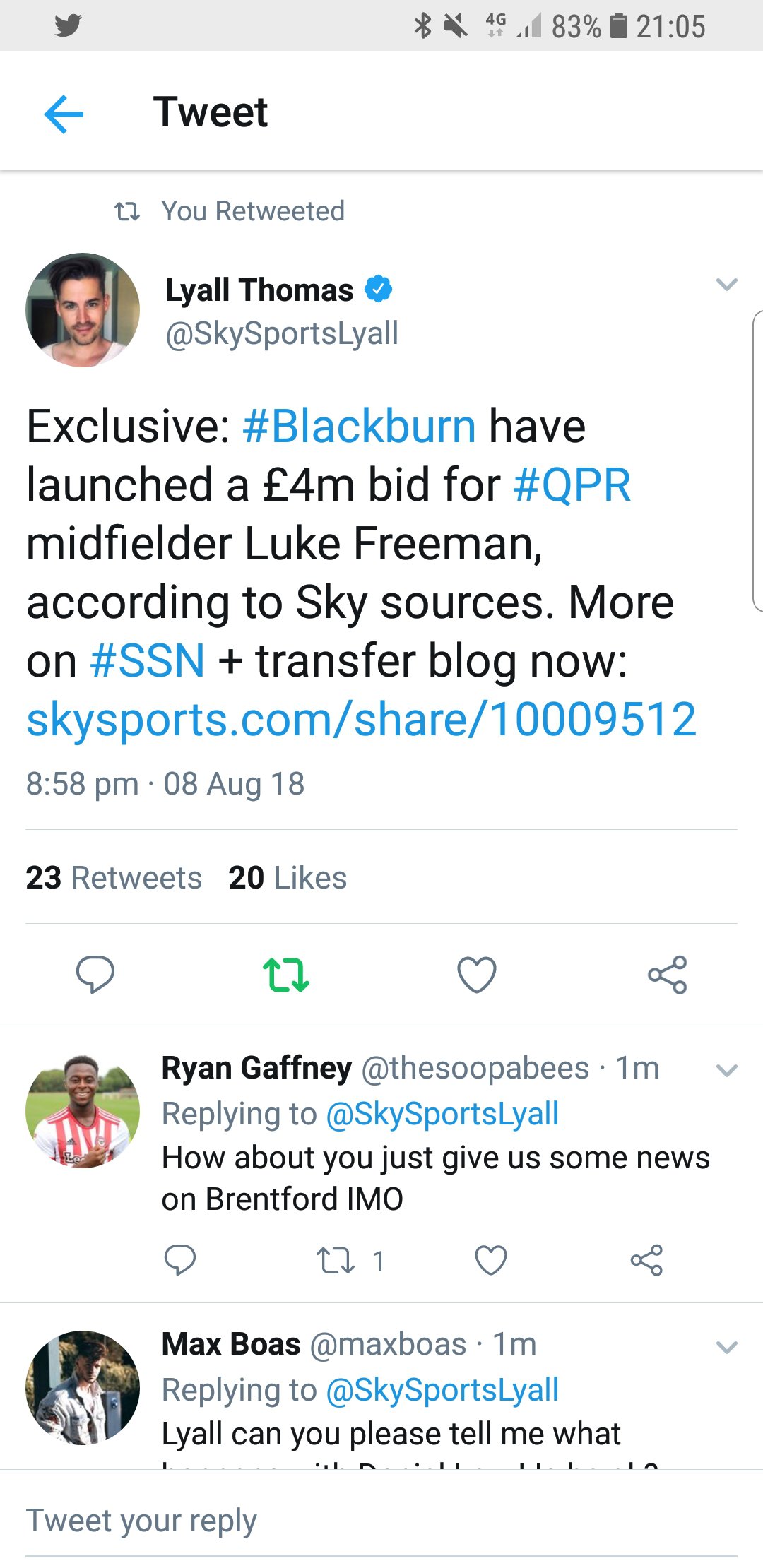Expand options on Ryan Gaffney's reply
The height and width of the screenshot is (1568, 763).
pyautogui.click(x=726, y=1070)
